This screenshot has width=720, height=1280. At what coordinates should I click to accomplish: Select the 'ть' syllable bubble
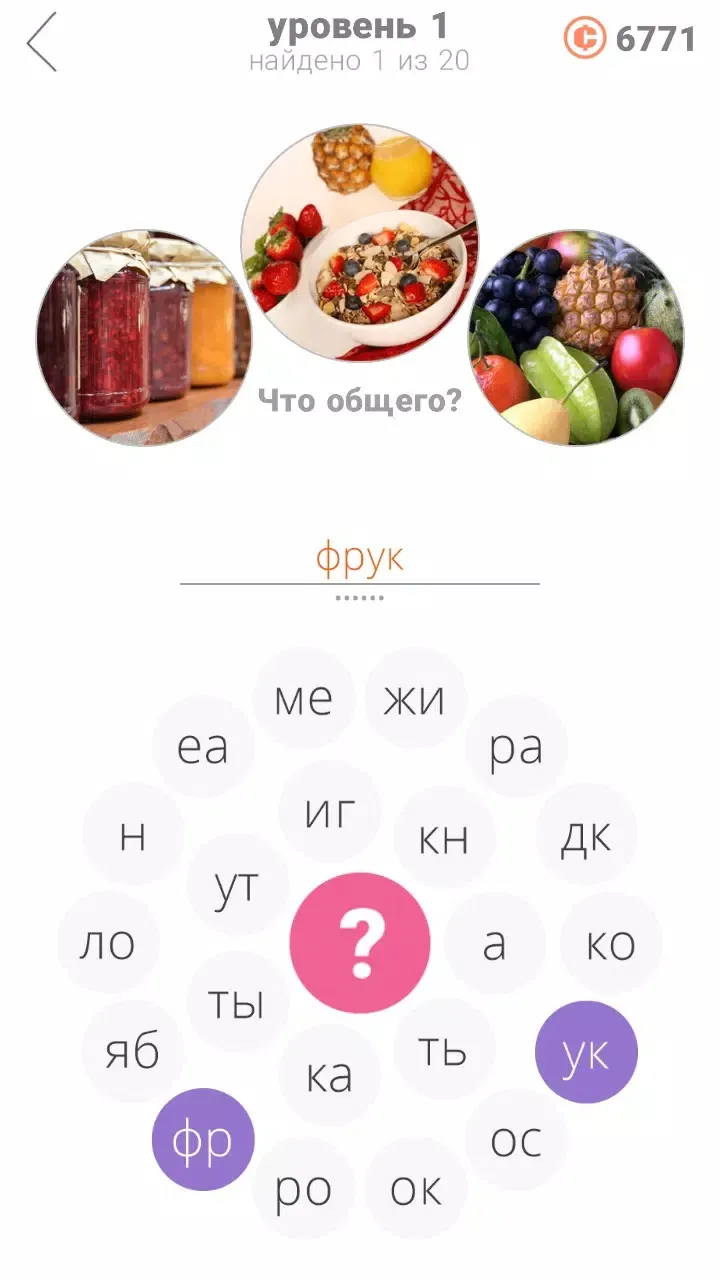[x=444, y=1048]
